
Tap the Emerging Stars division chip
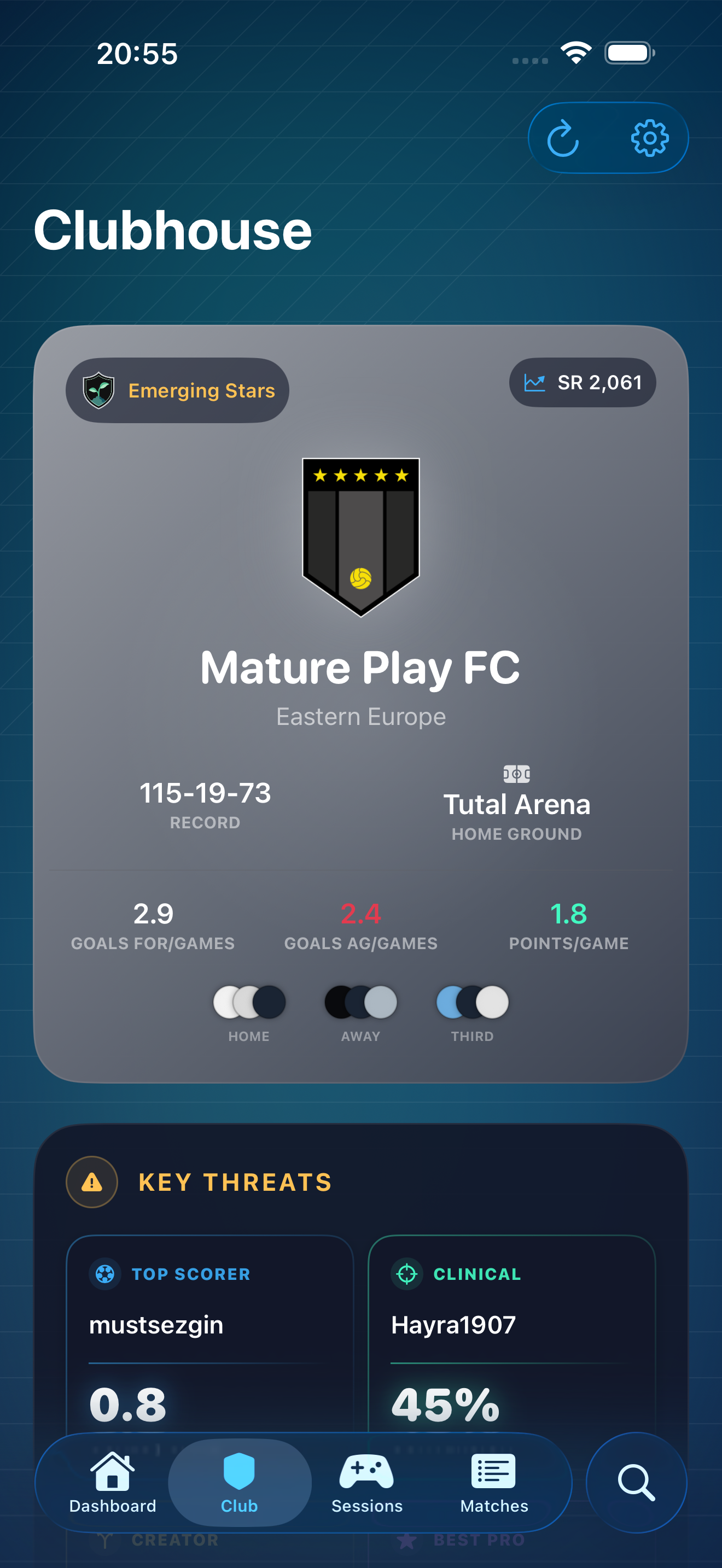tap(177, 390)
